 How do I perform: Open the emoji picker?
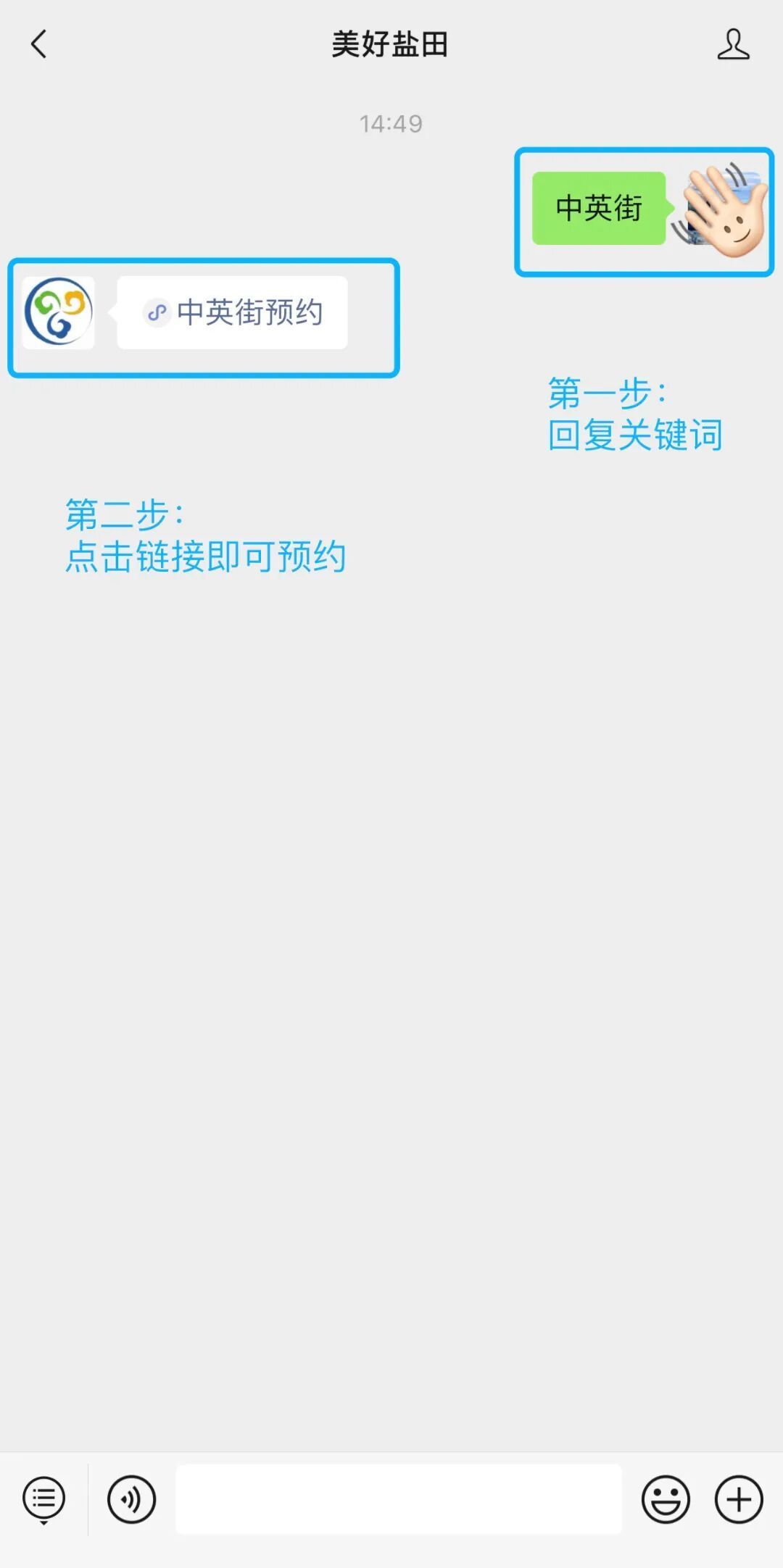click(665, 1499)
